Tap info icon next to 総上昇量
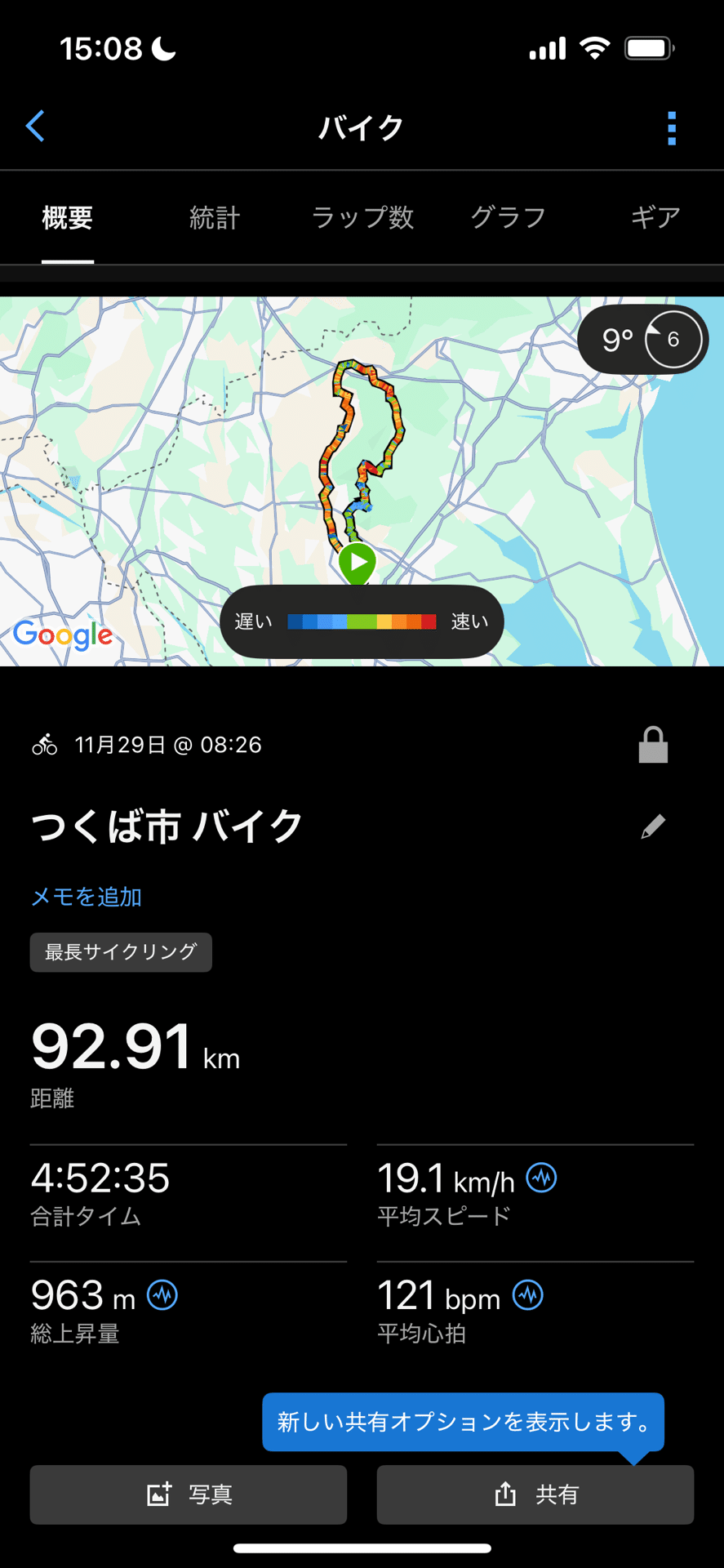Image resolution: width=724 pixels, height=1568 pixels. [162, 1295]
